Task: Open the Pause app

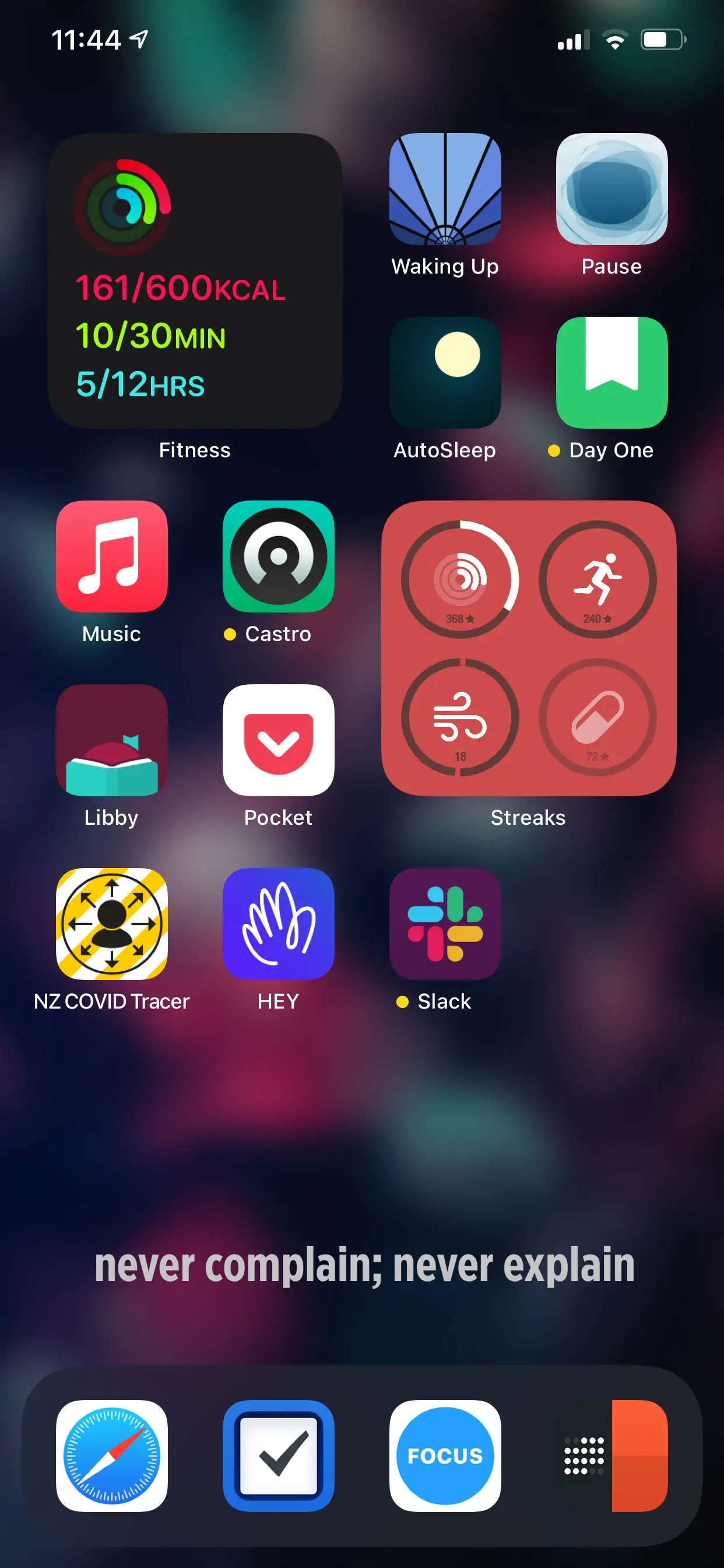Action: [x=612, y=188]
